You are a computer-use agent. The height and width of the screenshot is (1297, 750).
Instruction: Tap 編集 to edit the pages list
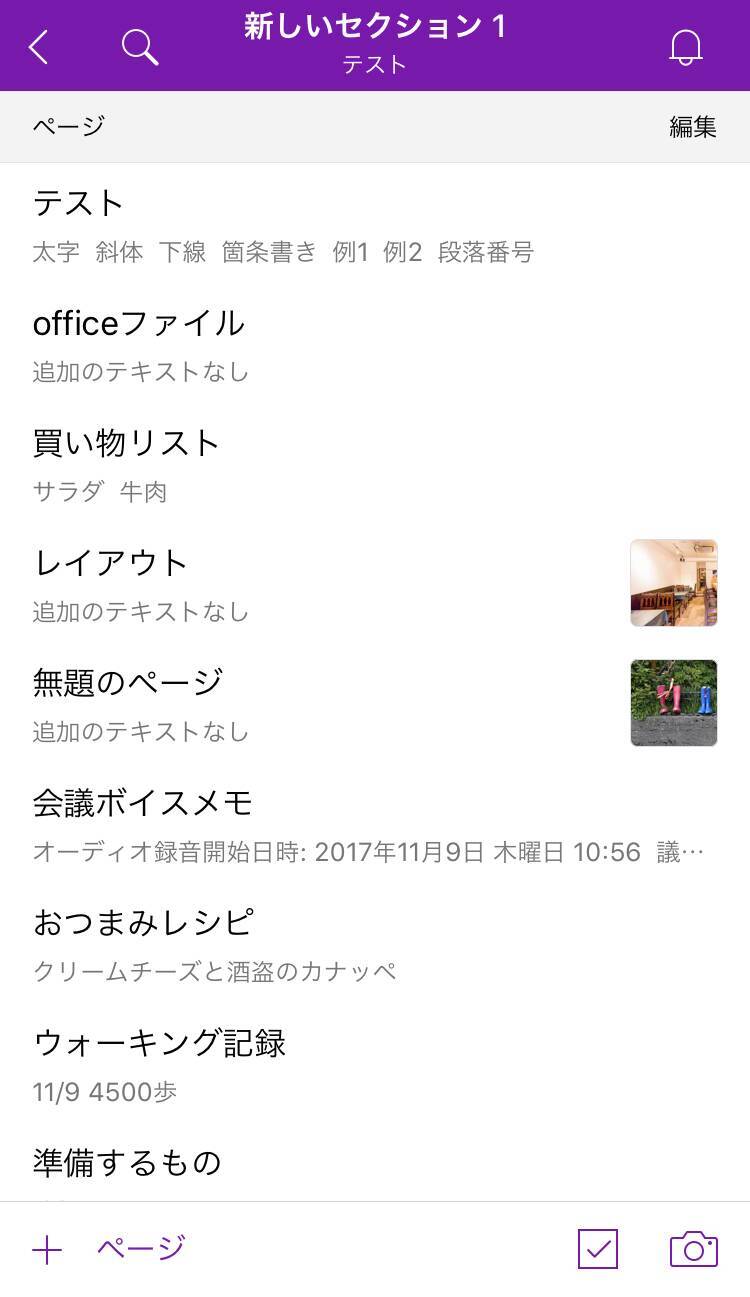click(692, 127)
